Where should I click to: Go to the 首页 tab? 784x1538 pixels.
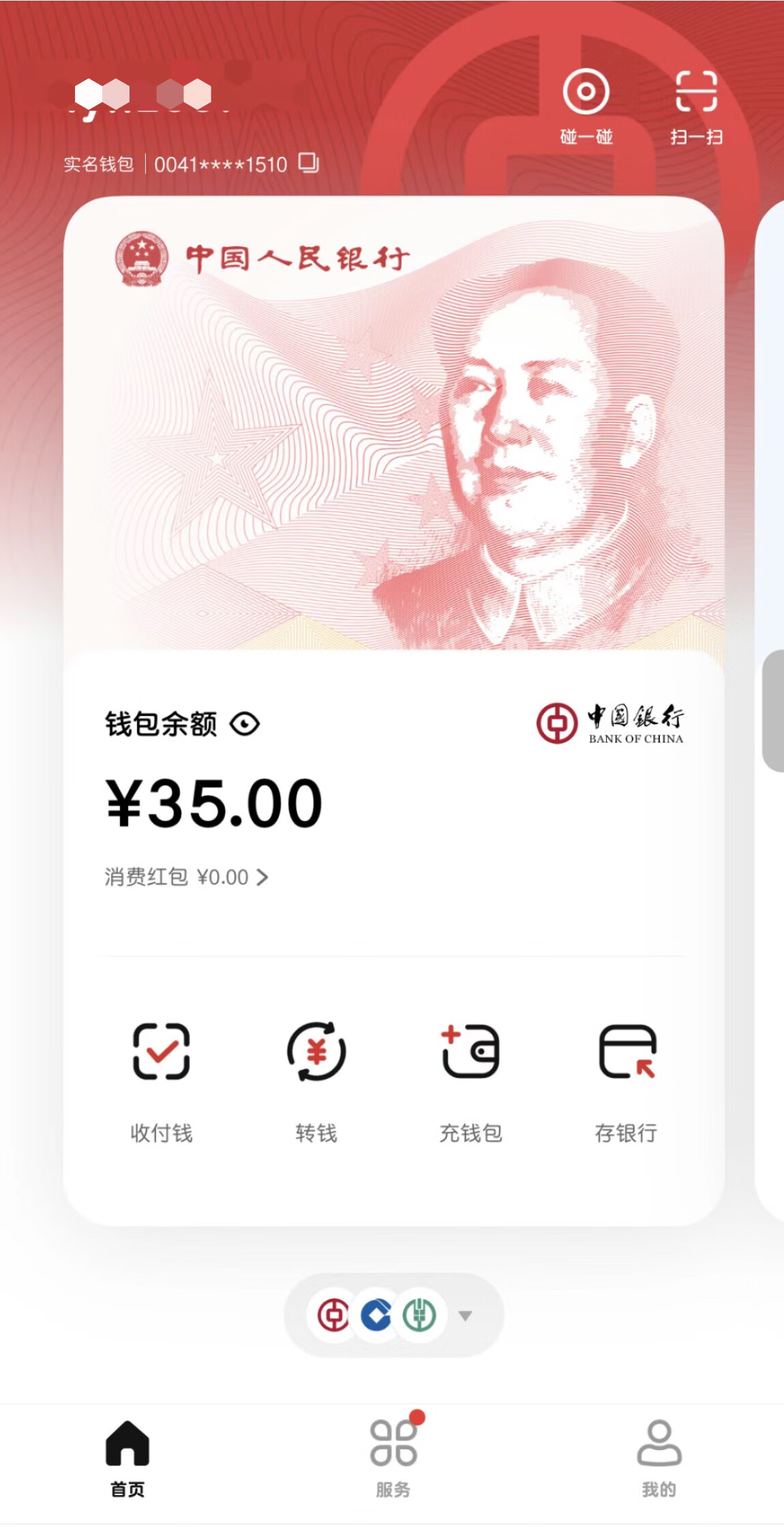[127, 1457]
